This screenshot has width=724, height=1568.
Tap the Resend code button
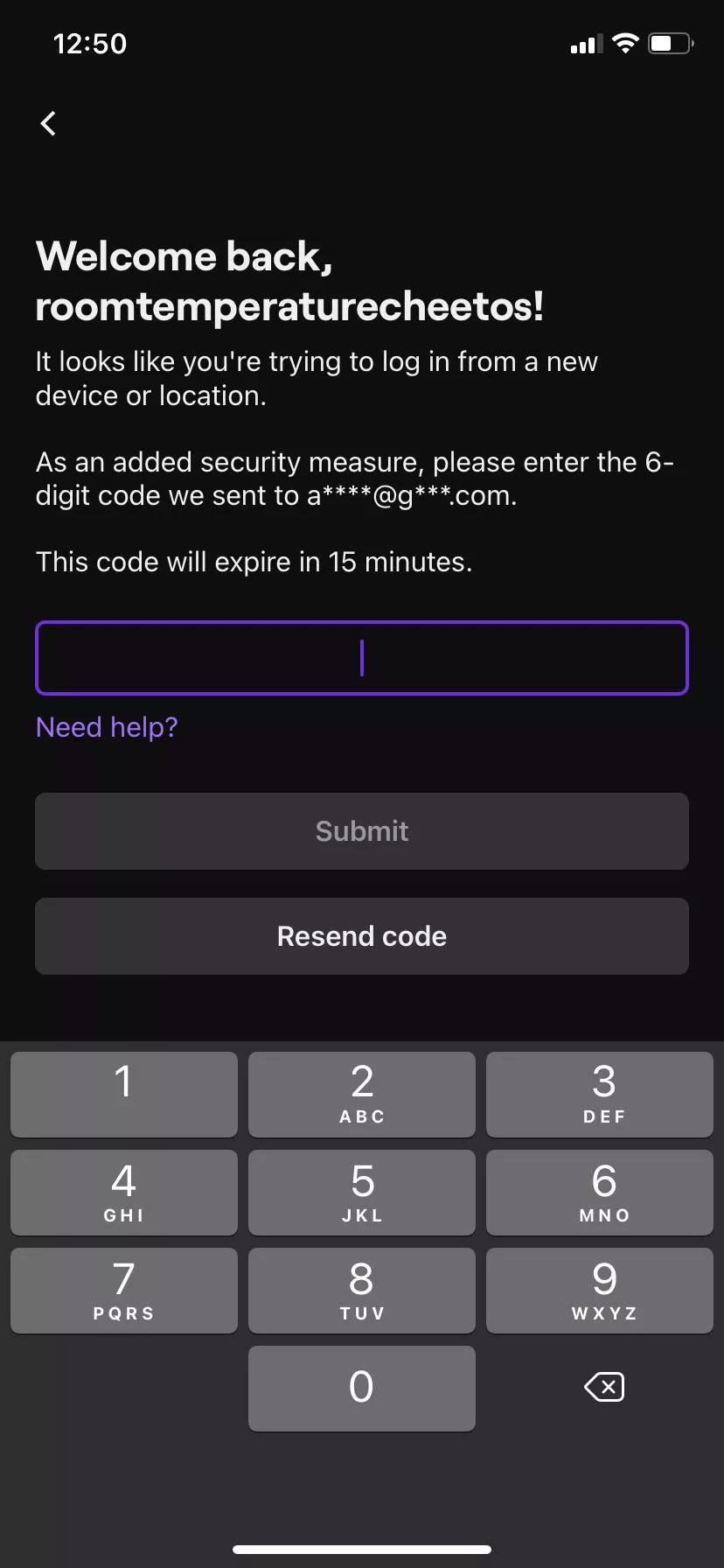(x=362, y=935)
